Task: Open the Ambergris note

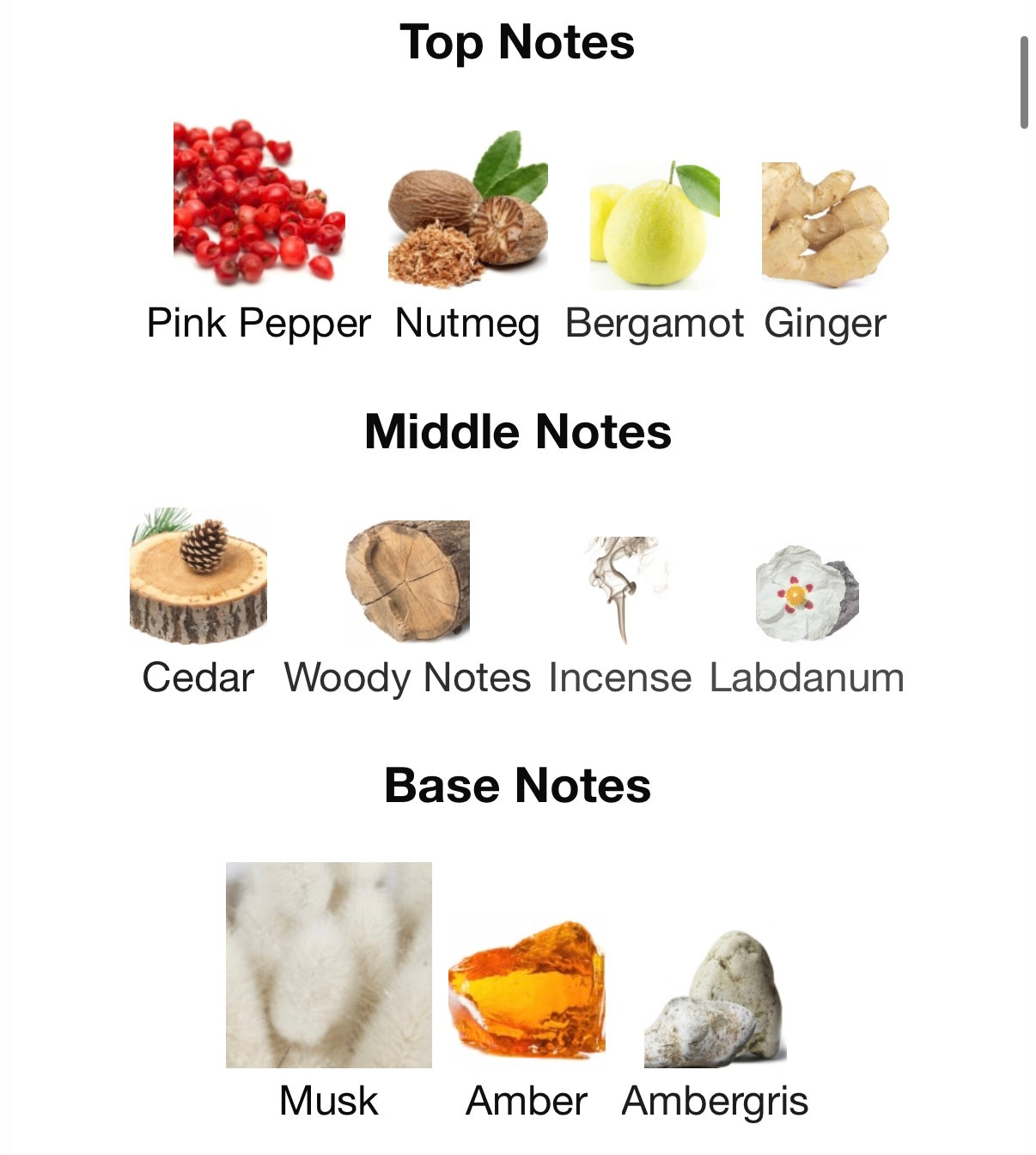Action: pos(715,999)
